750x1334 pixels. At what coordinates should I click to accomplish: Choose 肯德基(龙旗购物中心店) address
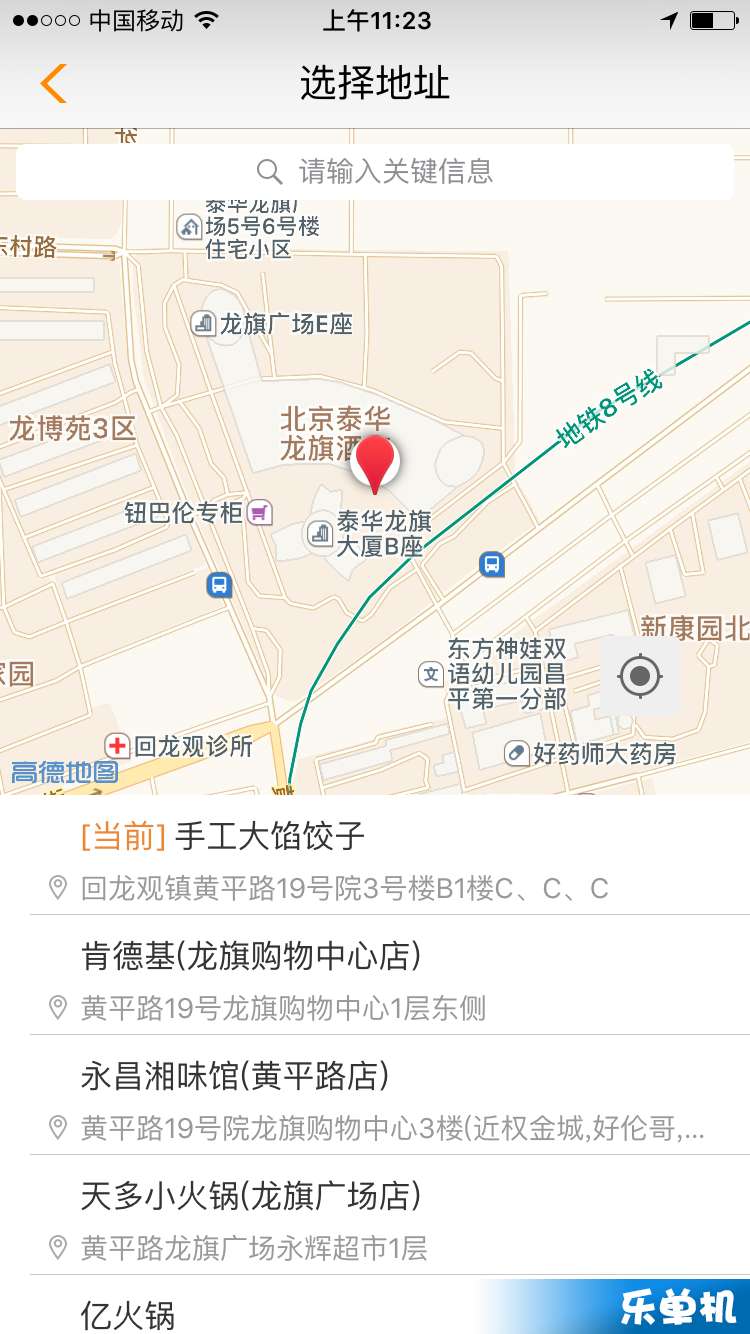coord(375,977)
